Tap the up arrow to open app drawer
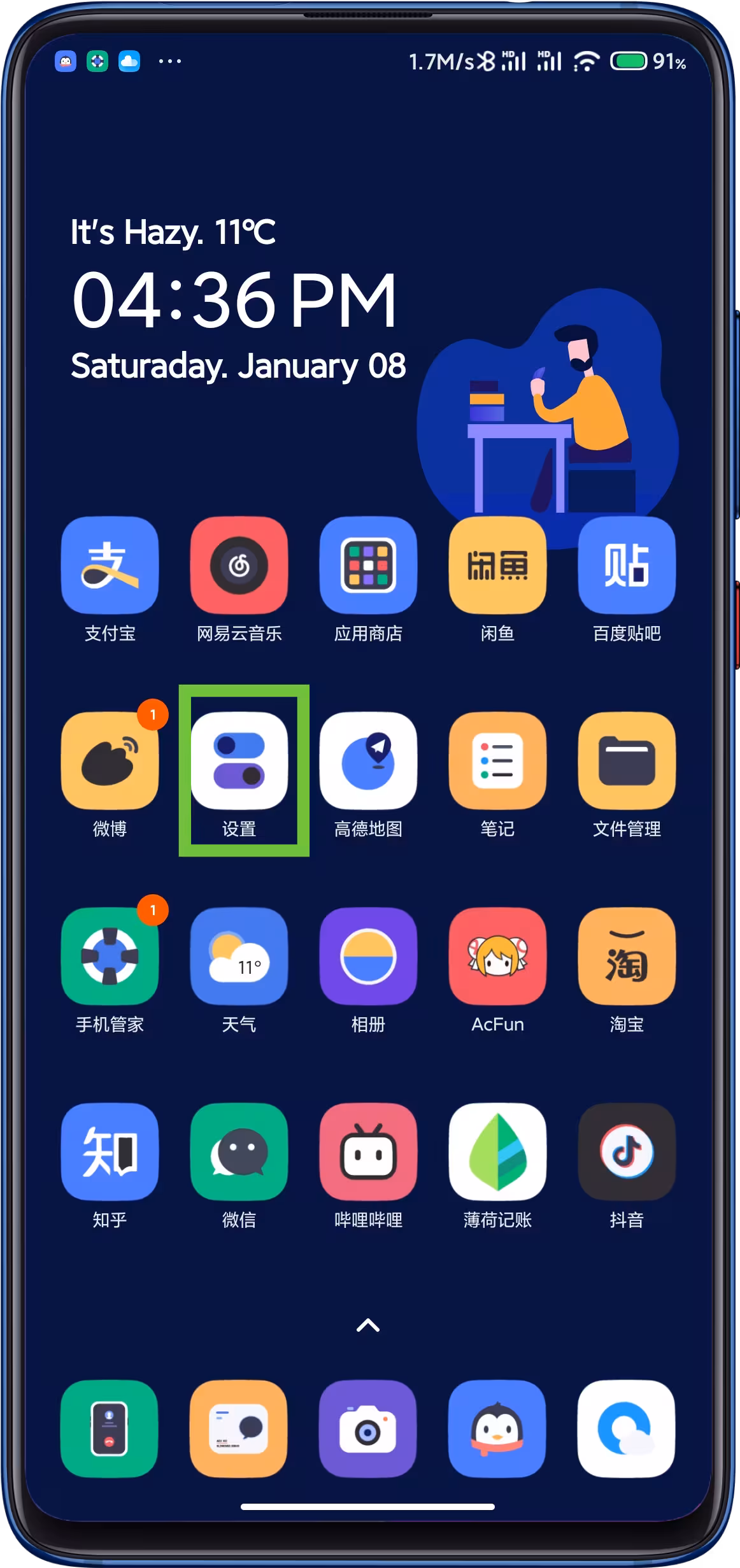The height and width of the screenshot is (1568, 740). tap(368, 1326)
